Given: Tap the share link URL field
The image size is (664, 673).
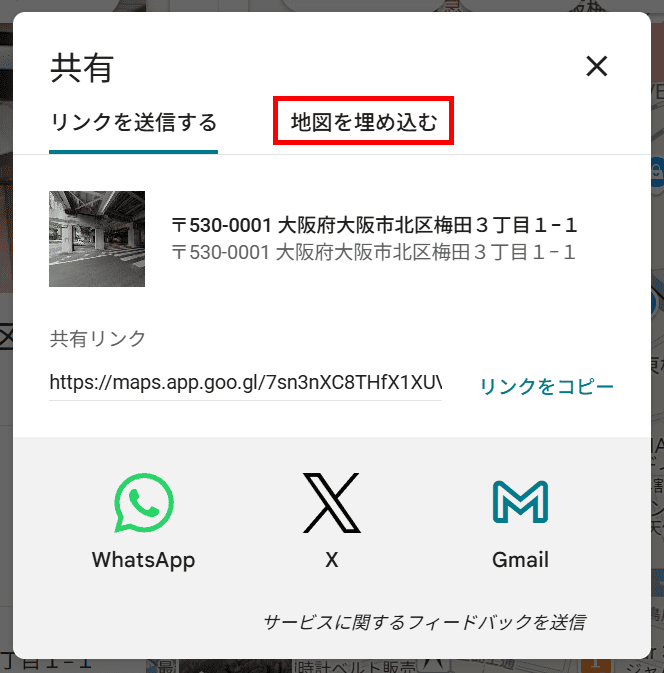Looking at the screenshot, I should coord(245,382).
